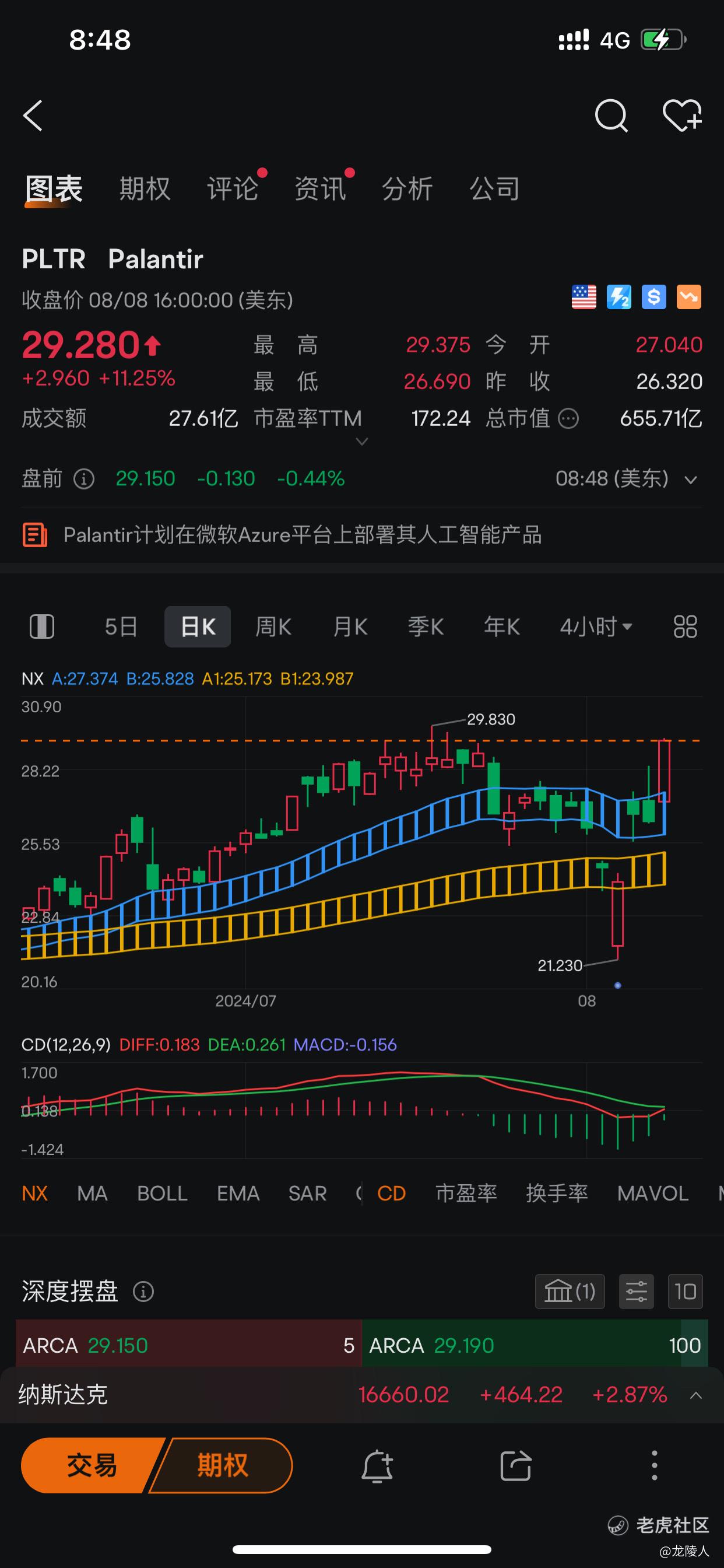The width and height of the screenshot is (724, 1568).
Task: Switch chart to 月K
Action: [x=350, y=626]
